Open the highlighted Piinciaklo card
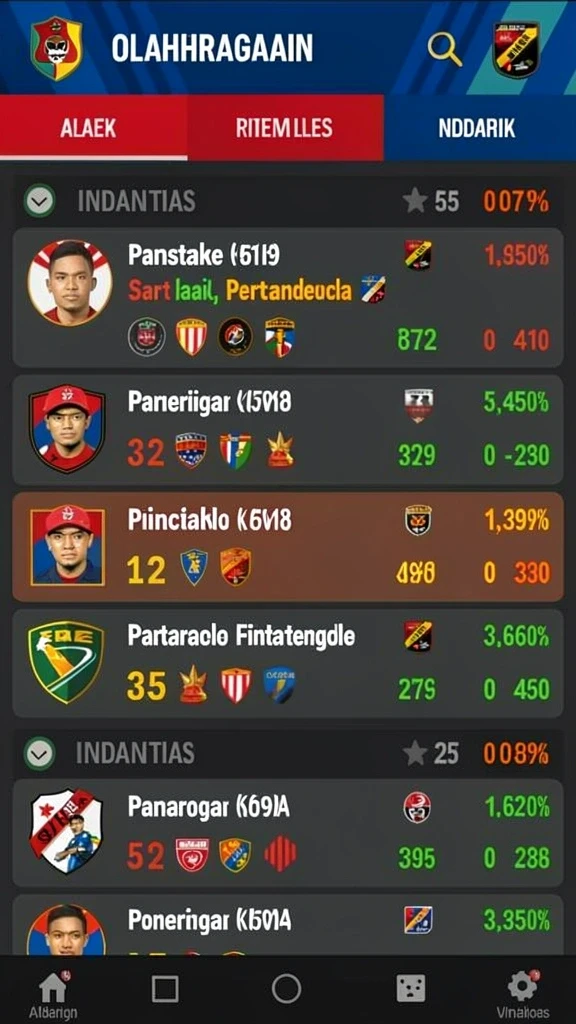Screen dimensions: 576x1024 pos(288,547)
